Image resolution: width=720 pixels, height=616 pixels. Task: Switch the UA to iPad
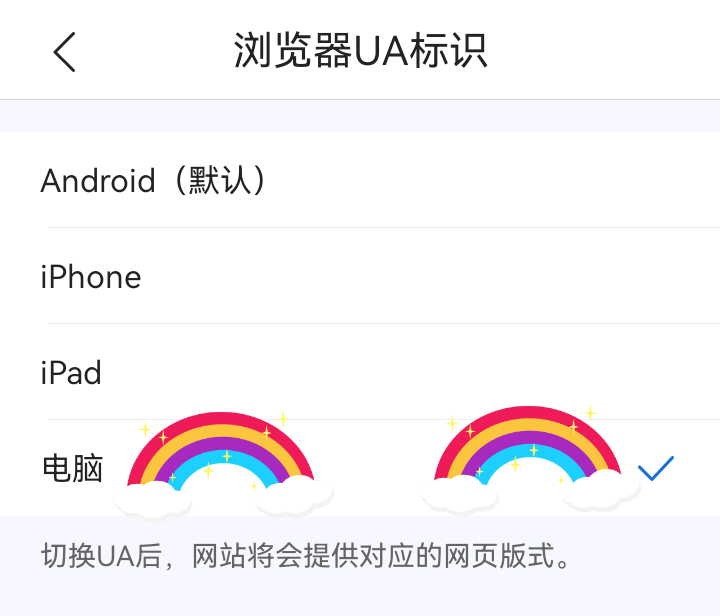[360, 372]
